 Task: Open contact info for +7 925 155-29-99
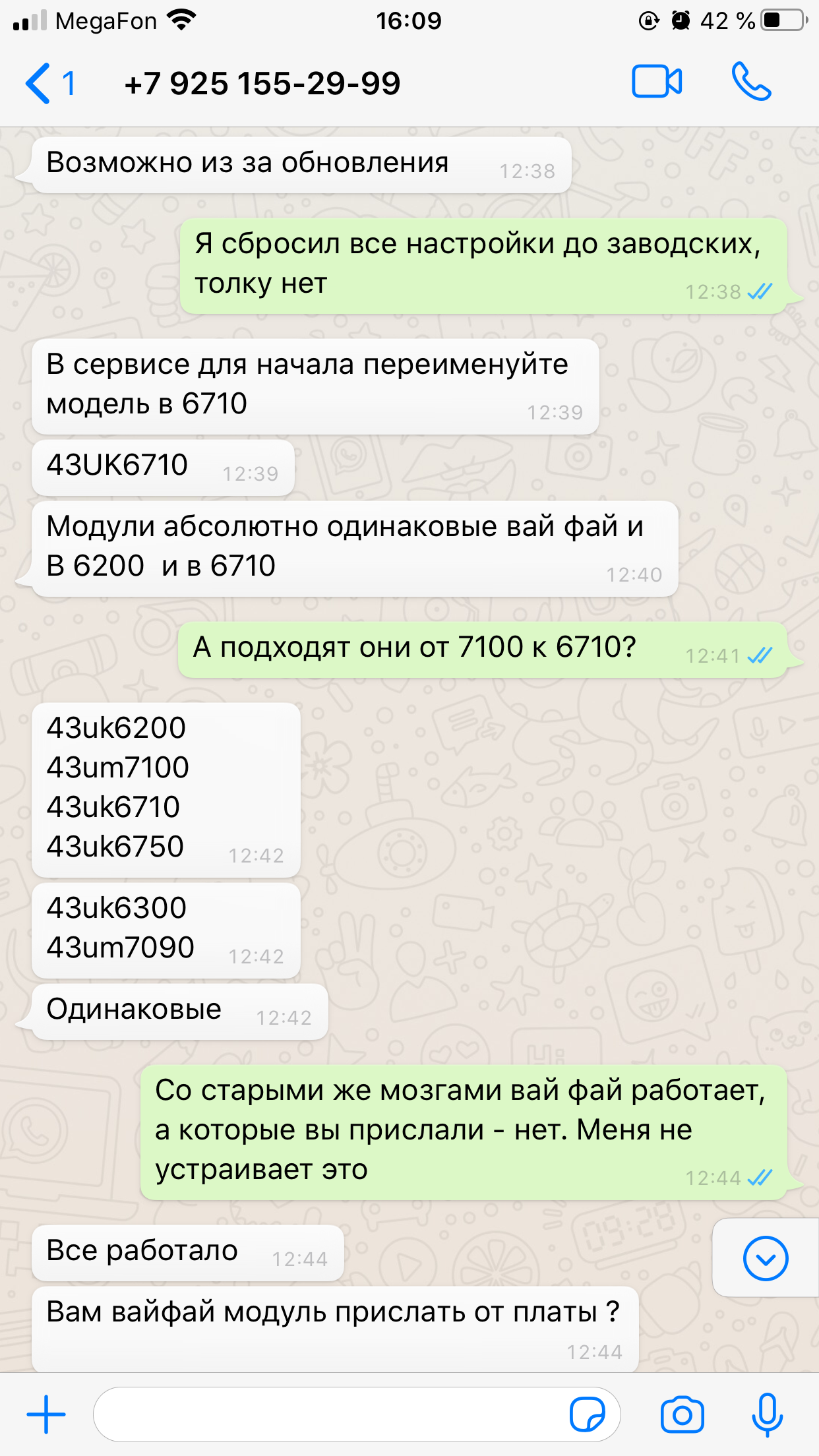click(x=262, y=84)
